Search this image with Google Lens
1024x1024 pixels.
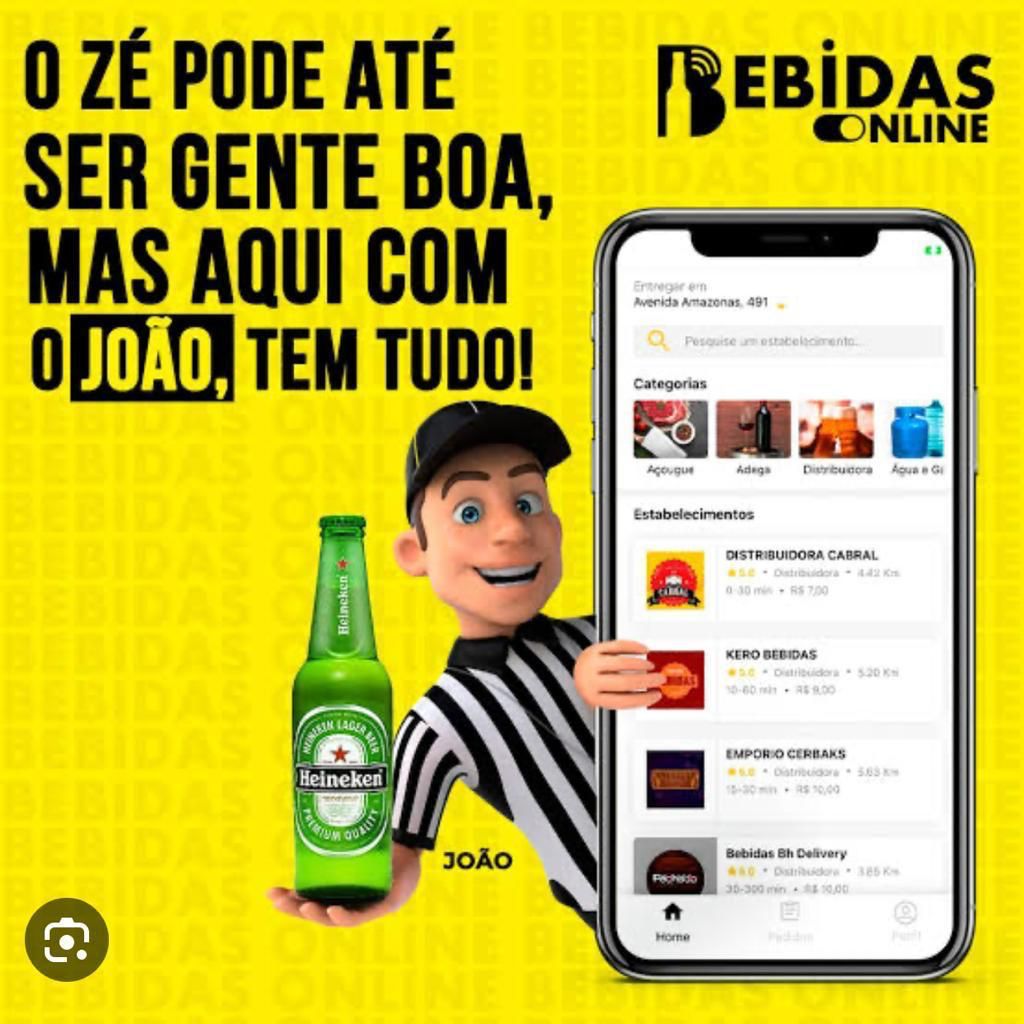click(66, 939)
